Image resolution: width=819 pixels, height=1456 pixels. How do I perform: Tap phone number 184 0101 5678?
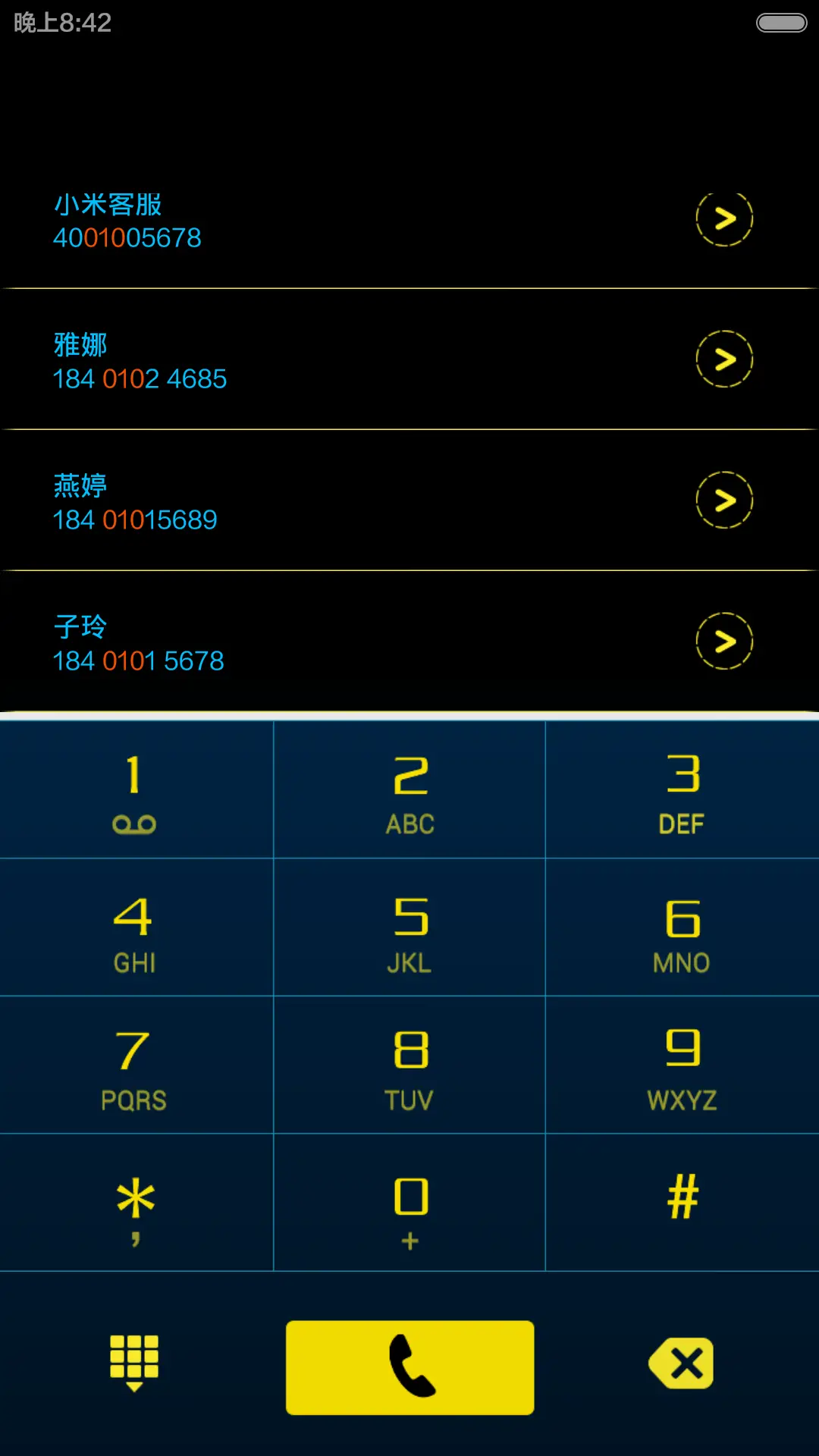137,661
